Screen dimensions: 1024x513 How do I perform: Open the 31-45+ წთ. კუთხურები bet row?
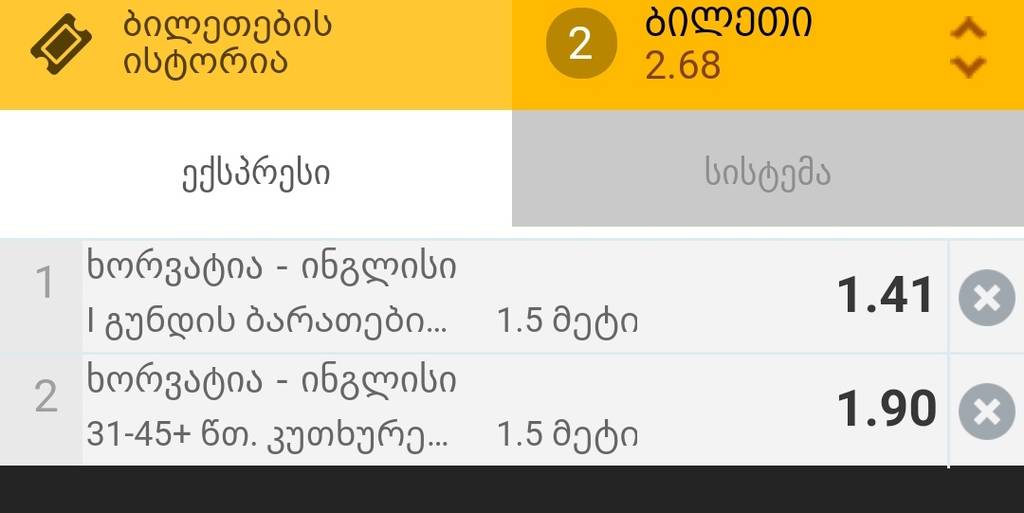pos(450,409)
